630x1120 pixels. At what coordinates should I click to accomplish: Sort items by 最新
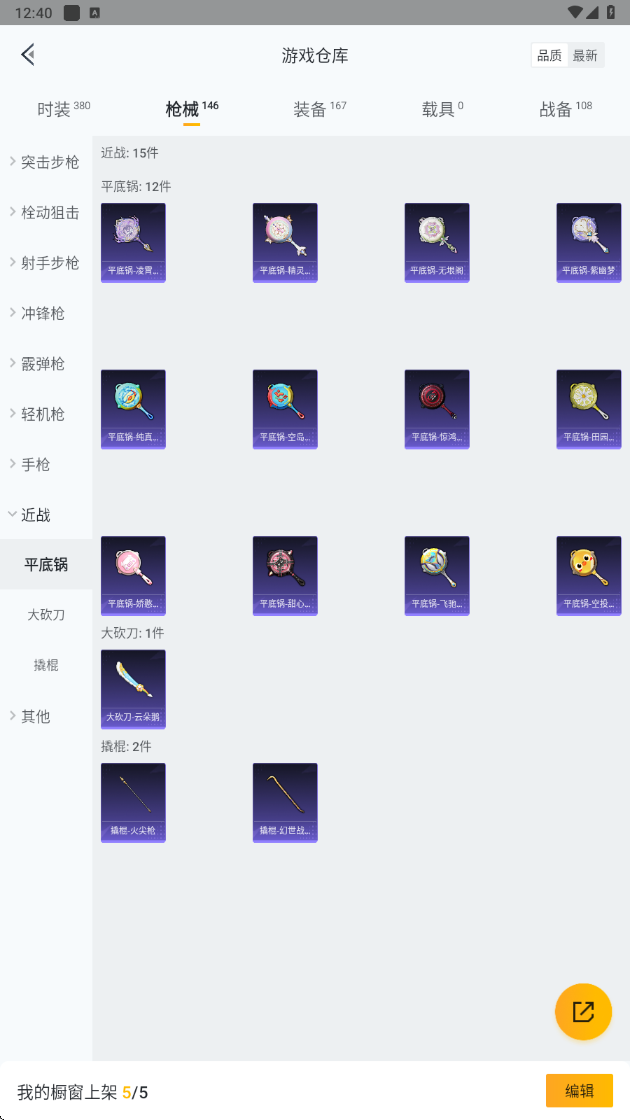point(585,56)
